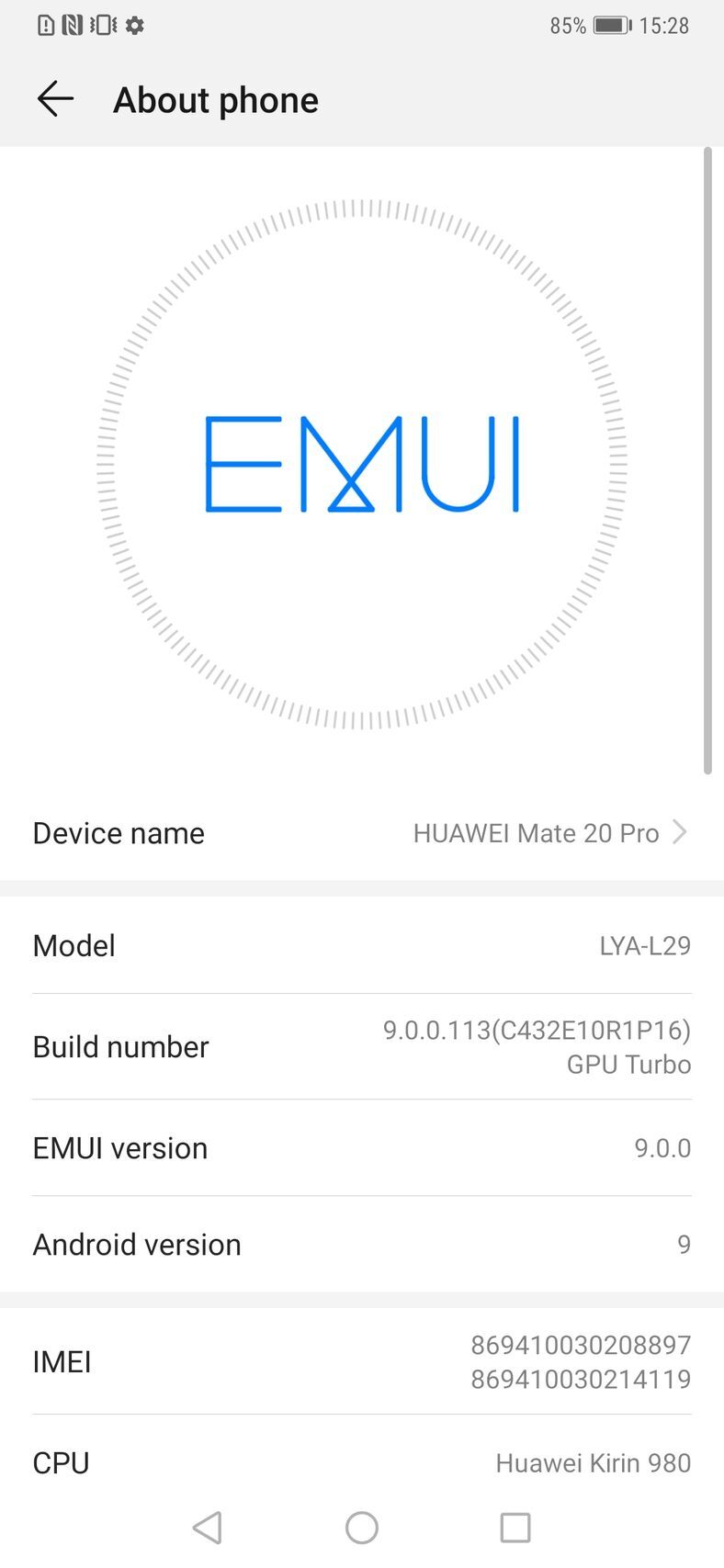Tap the SIM card alert status icon
The width and height of the screenshot is (724, 1568).
click(44, 26)
